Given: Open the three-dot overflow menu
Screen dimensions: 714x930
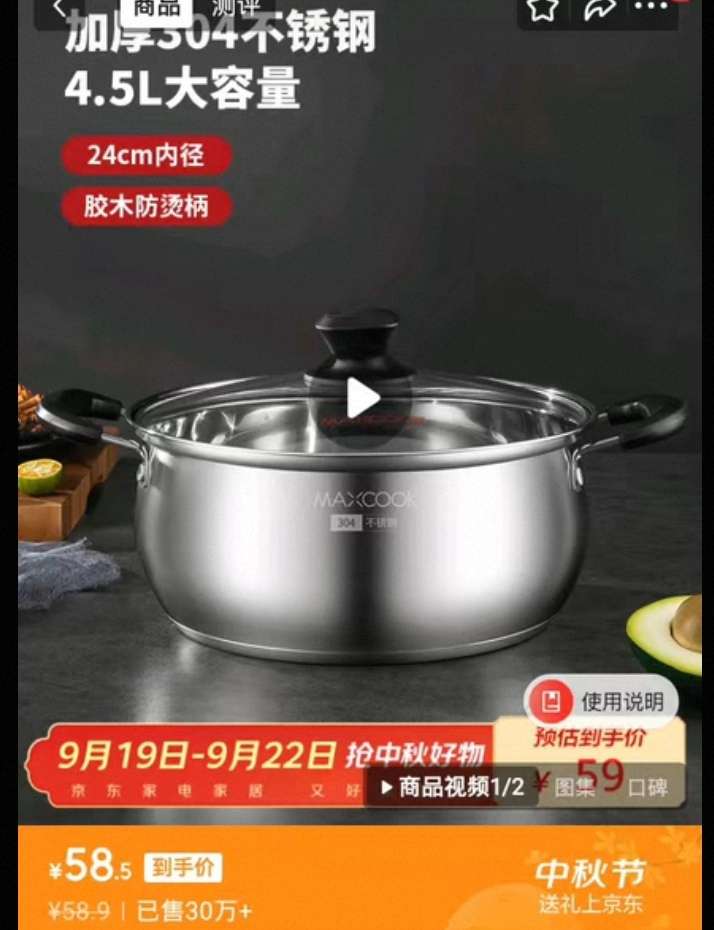Looking at the screenshot, I should [651, 8].
